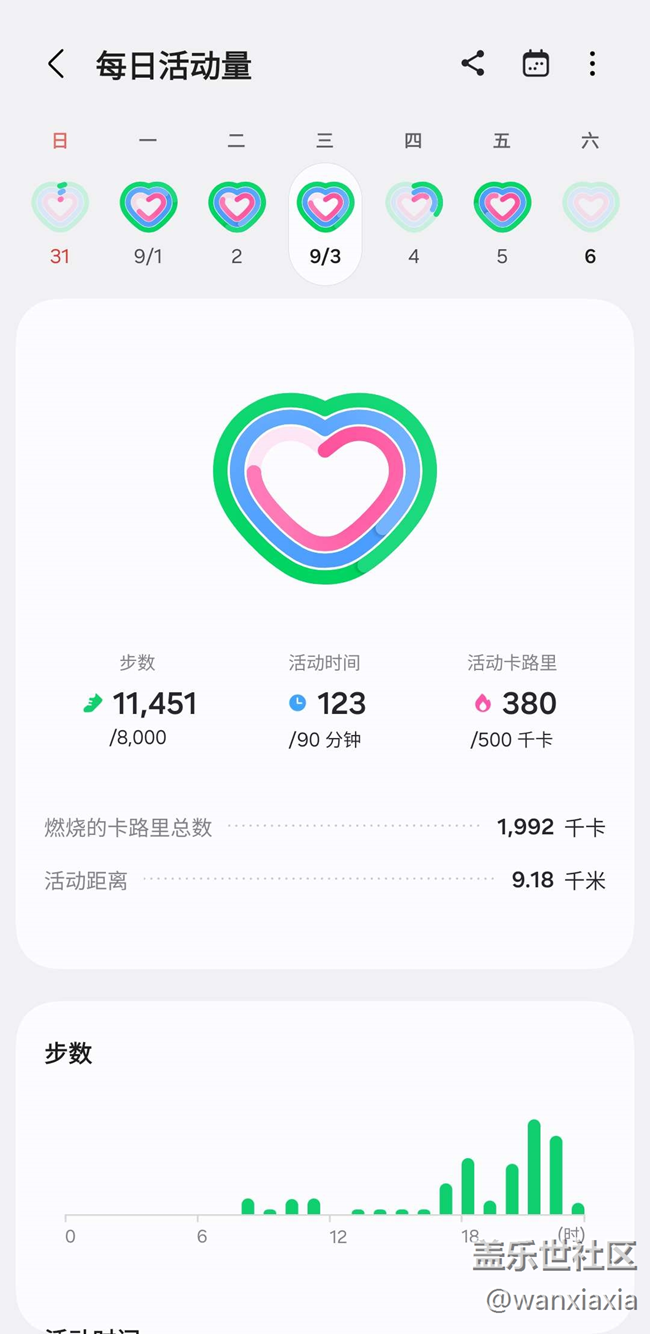The height and width of the screenshot is (1334, 650).
Task: Open the more options menu
Action: click(592, 64)
